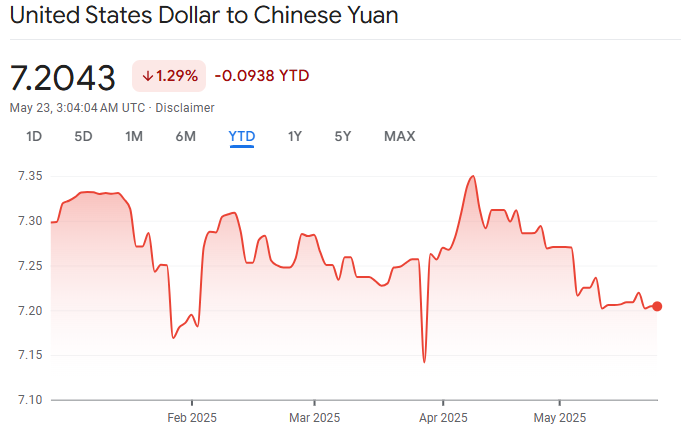
Task: Select the YTD range tab
Action: [x=241, y=136]
